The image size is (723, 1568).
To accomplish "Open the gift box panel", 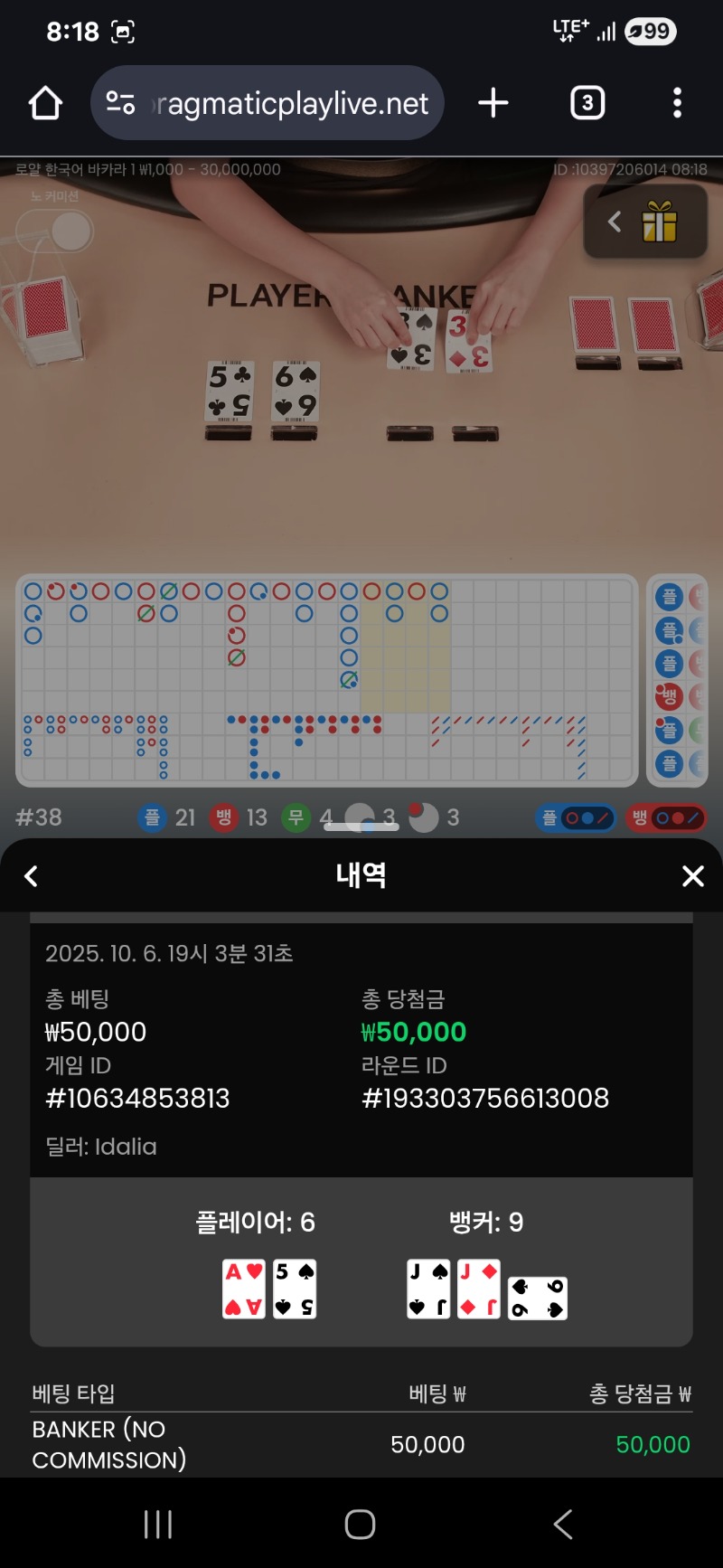I will tap(645, 222).
